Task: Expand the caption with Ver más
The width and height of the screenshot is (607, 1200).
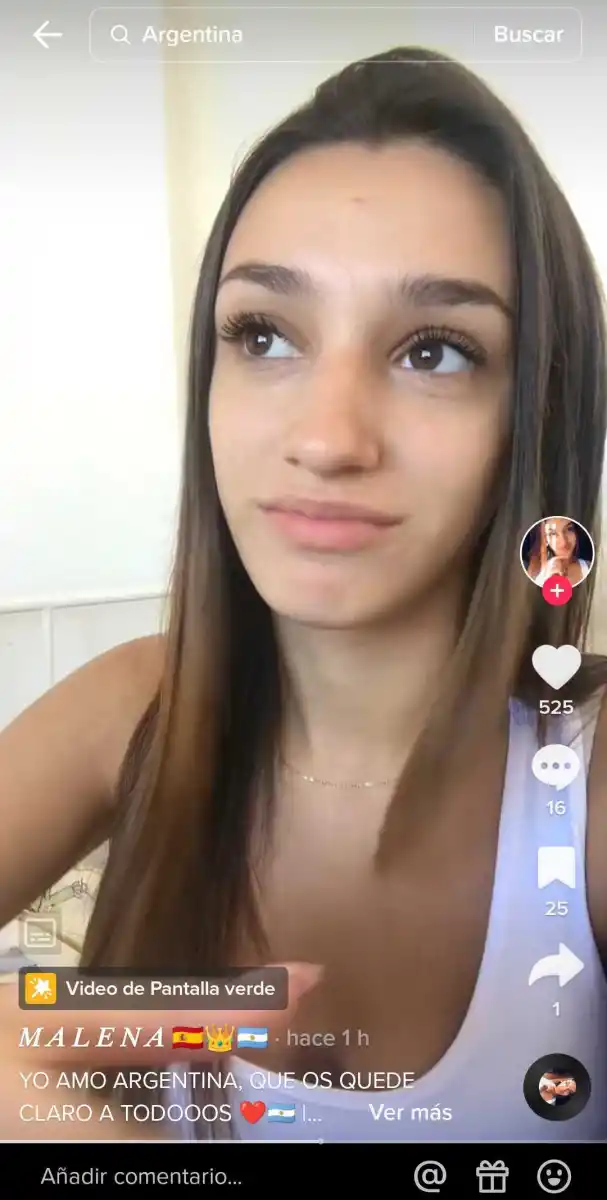Action: click(410, 1112)
